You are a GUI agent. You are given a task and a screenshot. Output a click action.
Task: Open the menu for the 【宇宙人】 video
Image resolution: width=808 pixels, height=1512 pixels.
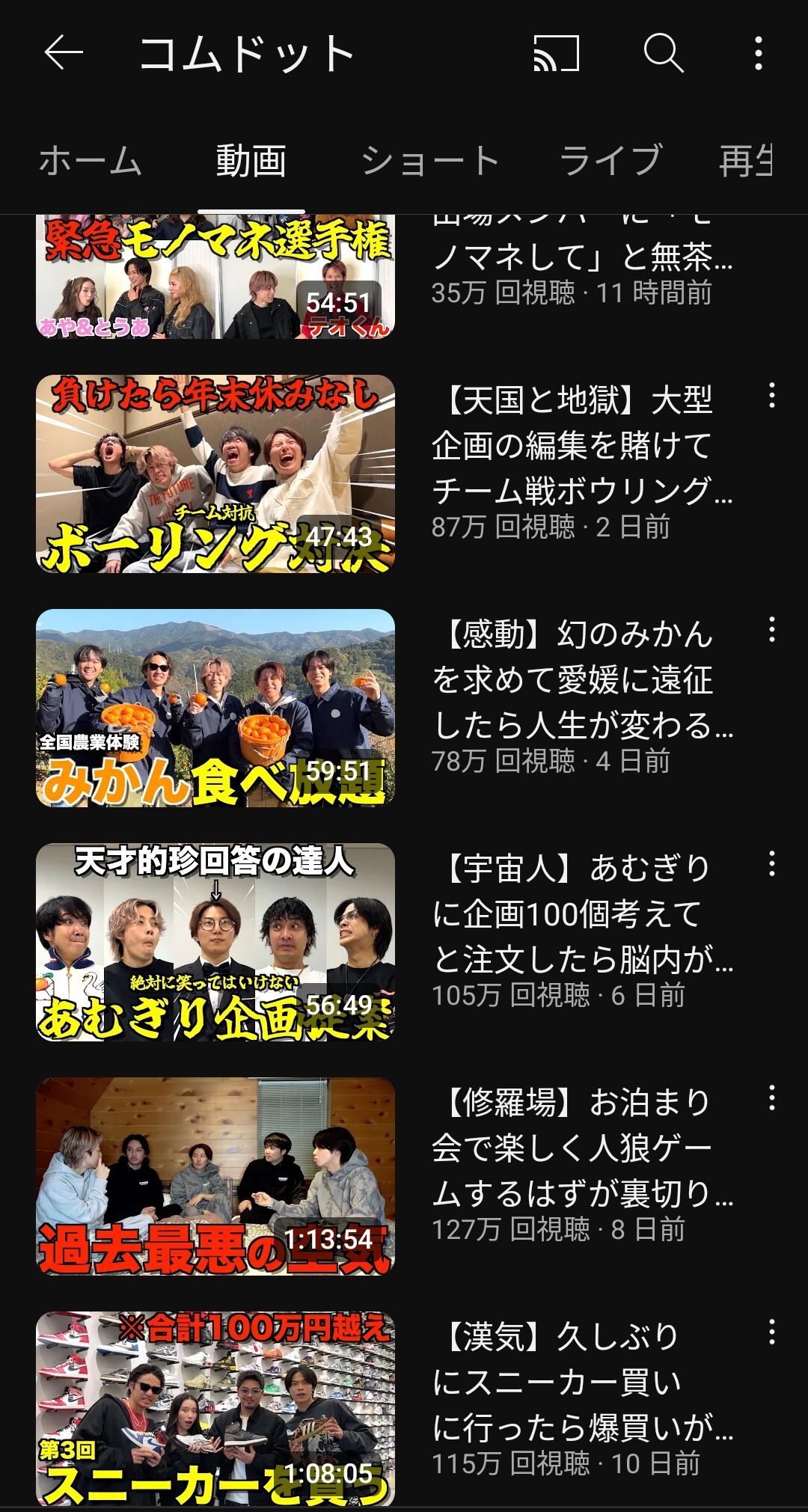[771, 864]
